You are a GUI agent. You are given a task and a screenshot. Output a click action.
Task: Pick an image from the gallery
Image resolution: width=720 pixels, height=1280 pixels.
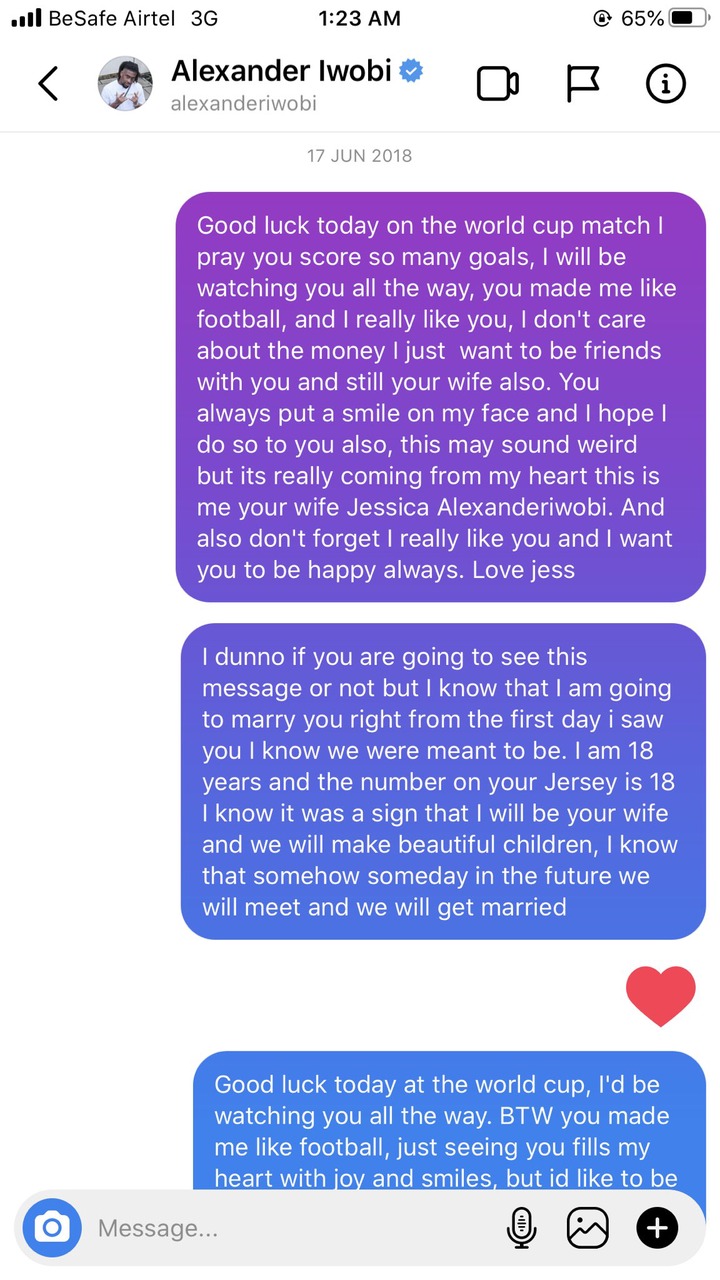click(587, 1228)
